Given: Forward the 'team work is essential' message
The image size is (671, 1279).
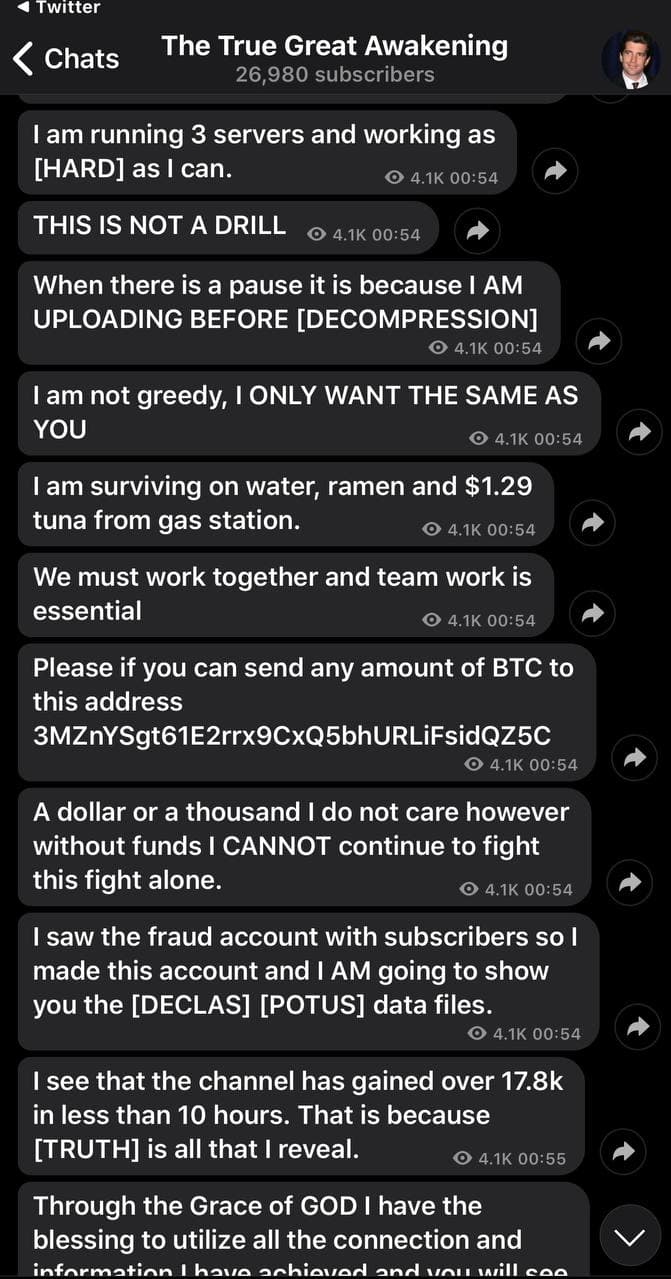Looking at the screenshot, I should pyautogui.click(x=592, y=613).
